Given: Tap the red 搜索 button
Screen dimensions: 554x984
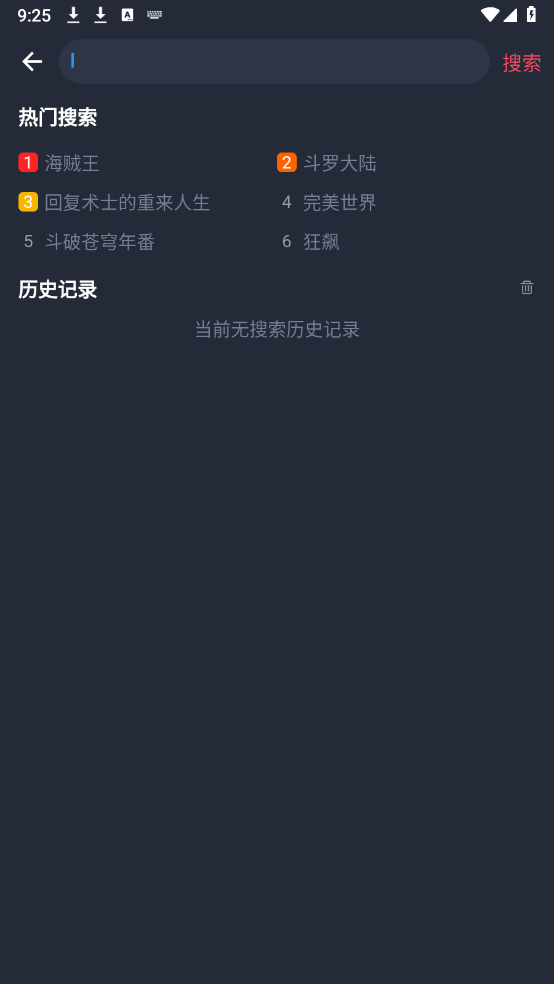Looking at the screenshot, I should point(521,63).
